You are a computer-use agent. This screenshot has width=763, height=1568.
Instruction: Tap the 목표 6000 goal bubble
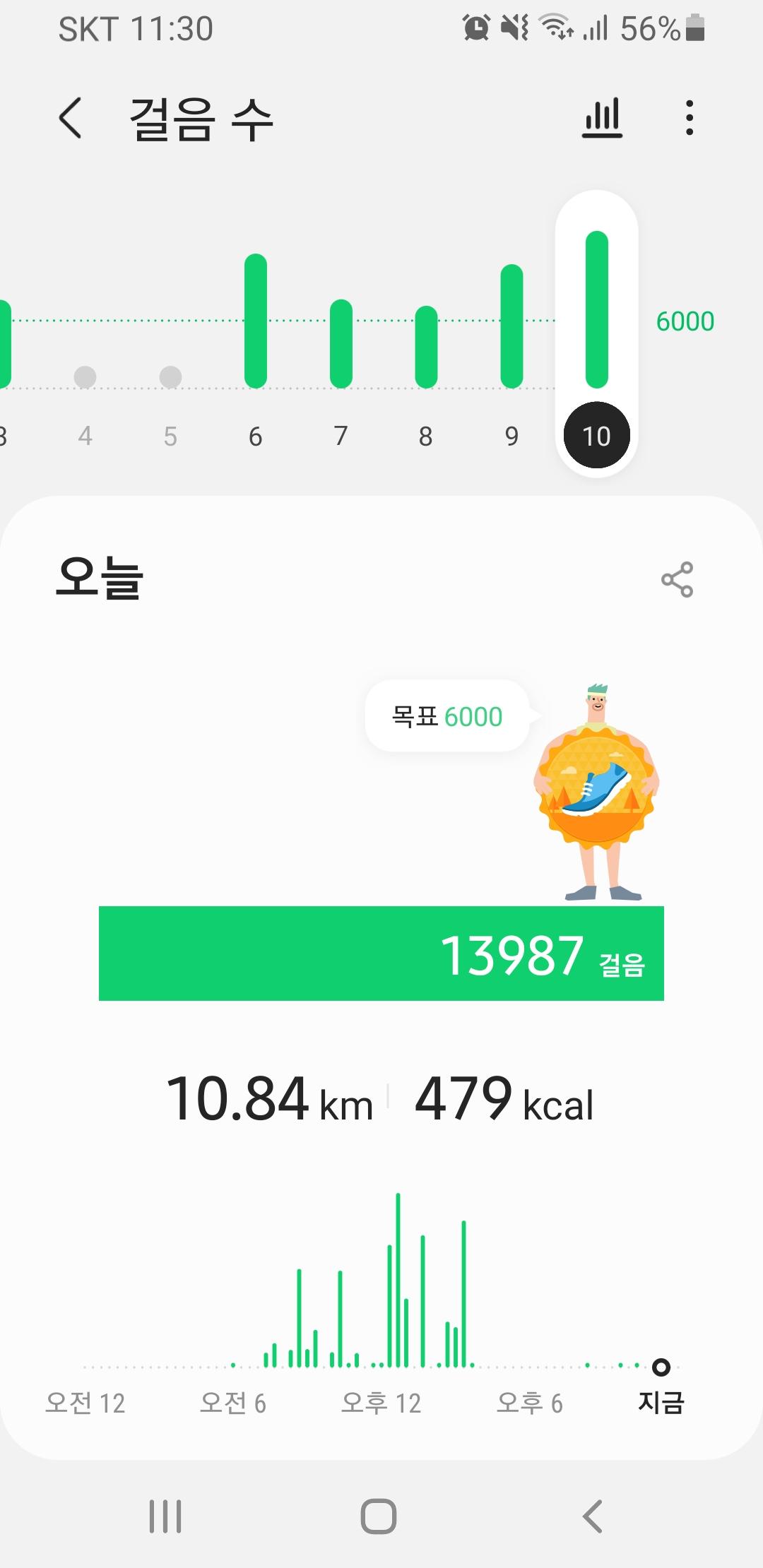(x=447, y=716)
